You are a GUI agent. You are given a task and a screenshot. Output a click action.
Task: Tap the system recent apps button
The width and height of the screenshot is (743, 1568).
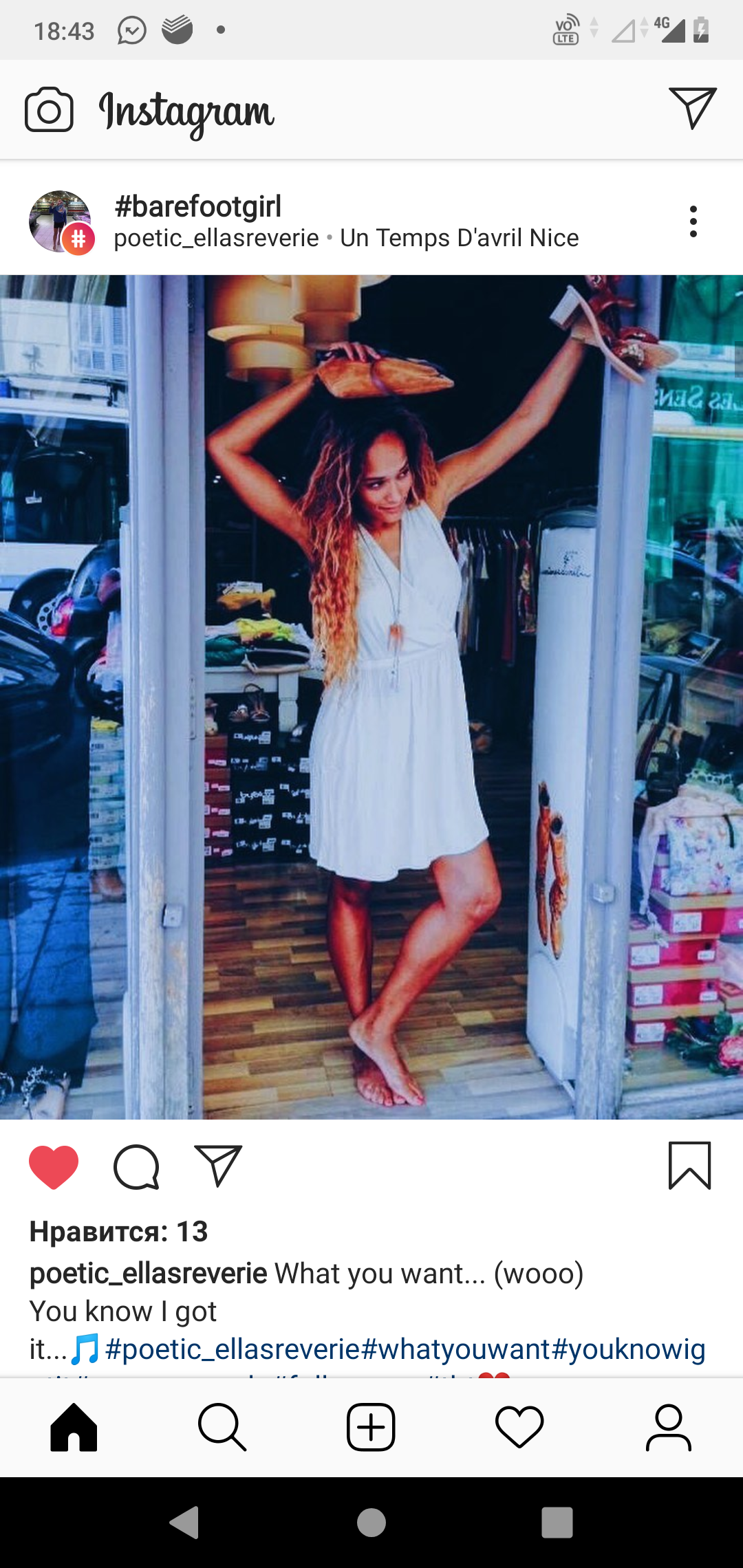pyautogui.click(x=557, y=1523)
